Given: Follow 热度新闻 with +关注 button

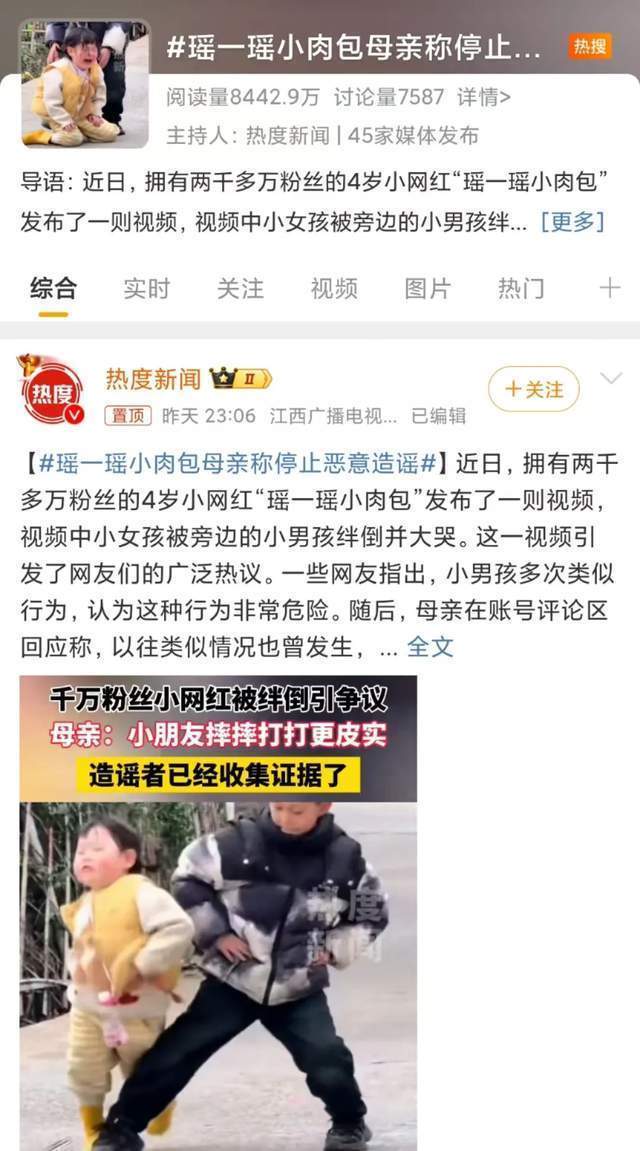Looking at the screenshot, I should [533, 389].
